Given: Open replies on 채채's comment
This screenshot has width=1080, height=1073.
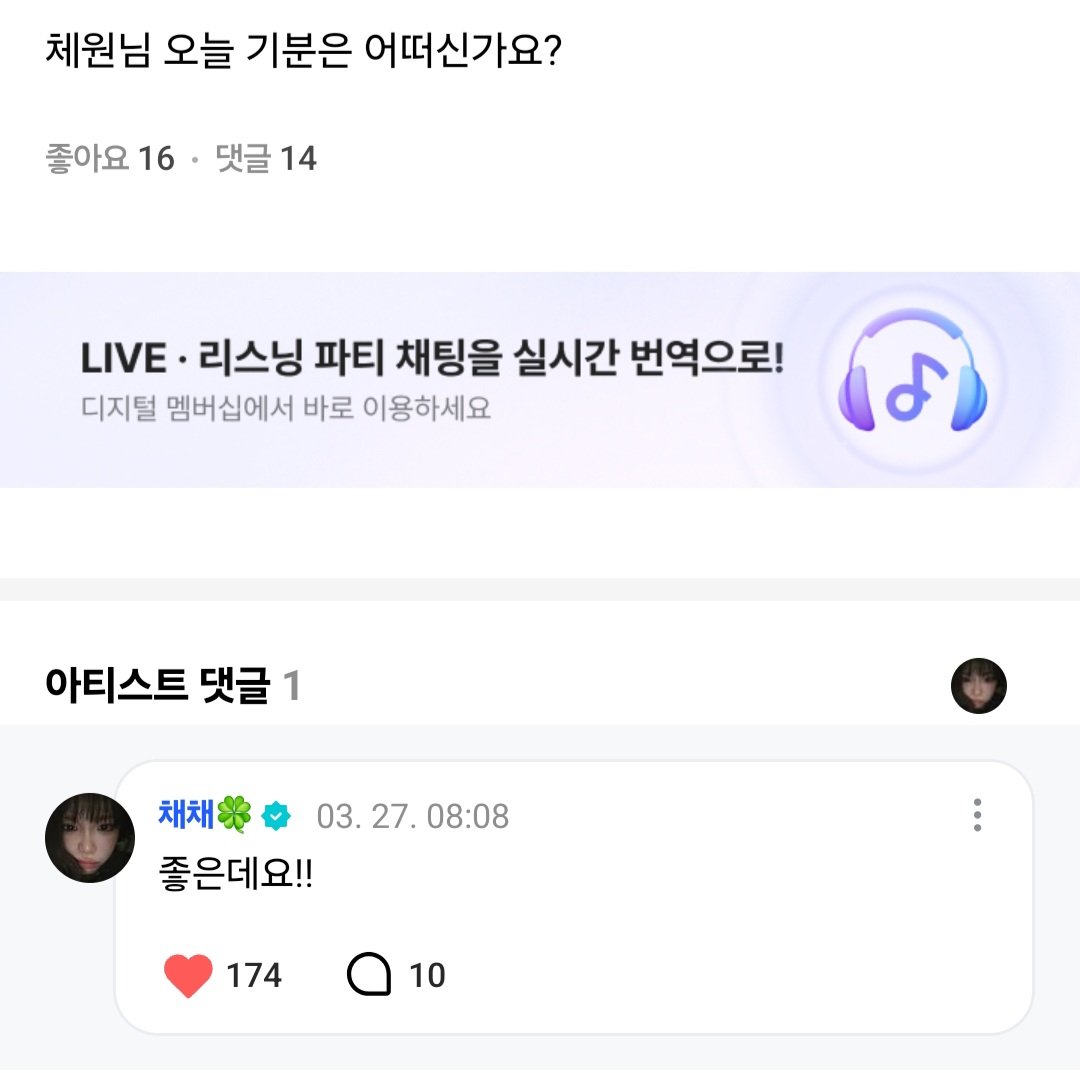Looking at the screenshot, I should [x=369, y=975].
